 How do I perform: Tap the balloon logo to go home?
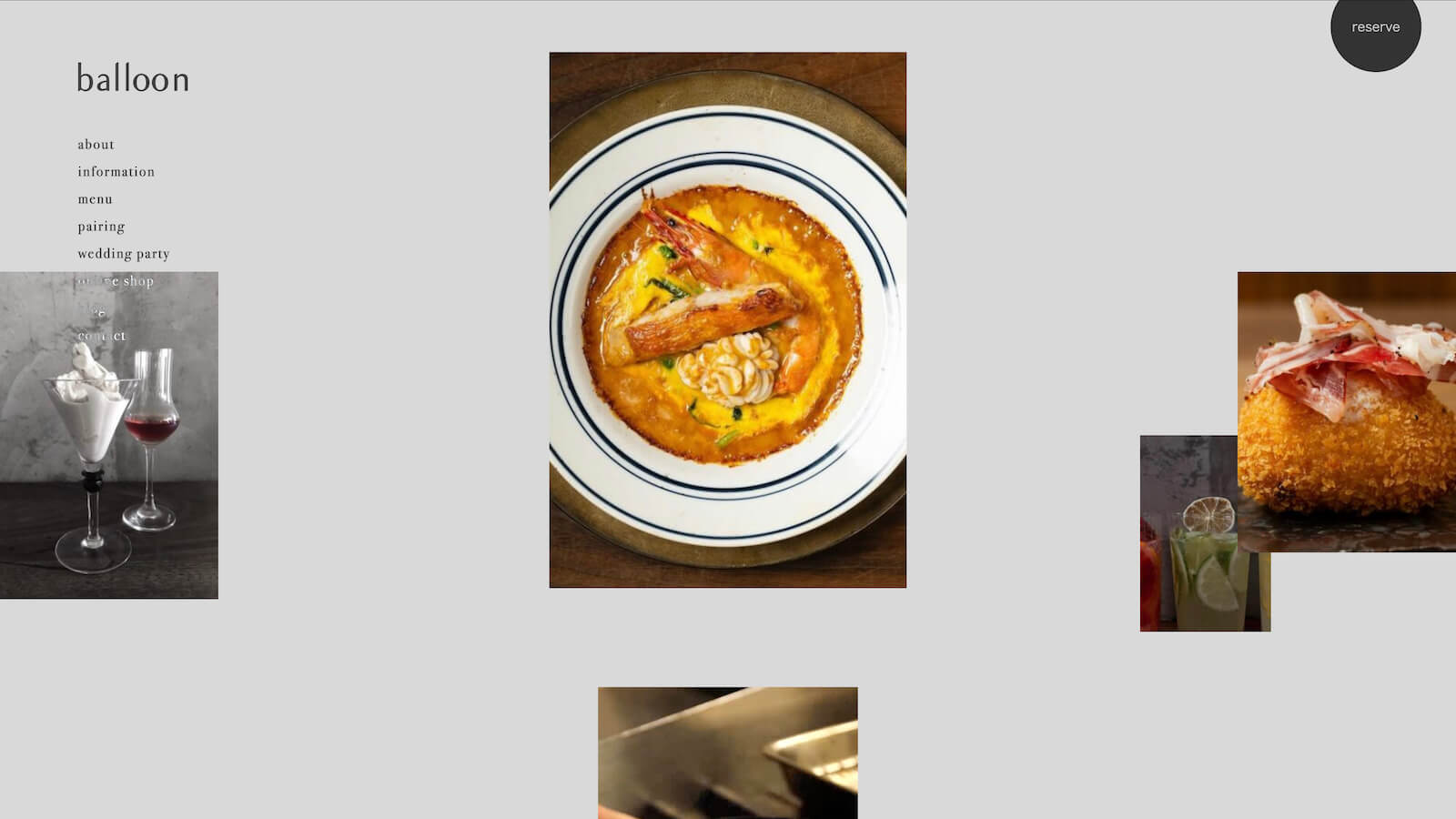pyautogui.click(x=133, y=79)
